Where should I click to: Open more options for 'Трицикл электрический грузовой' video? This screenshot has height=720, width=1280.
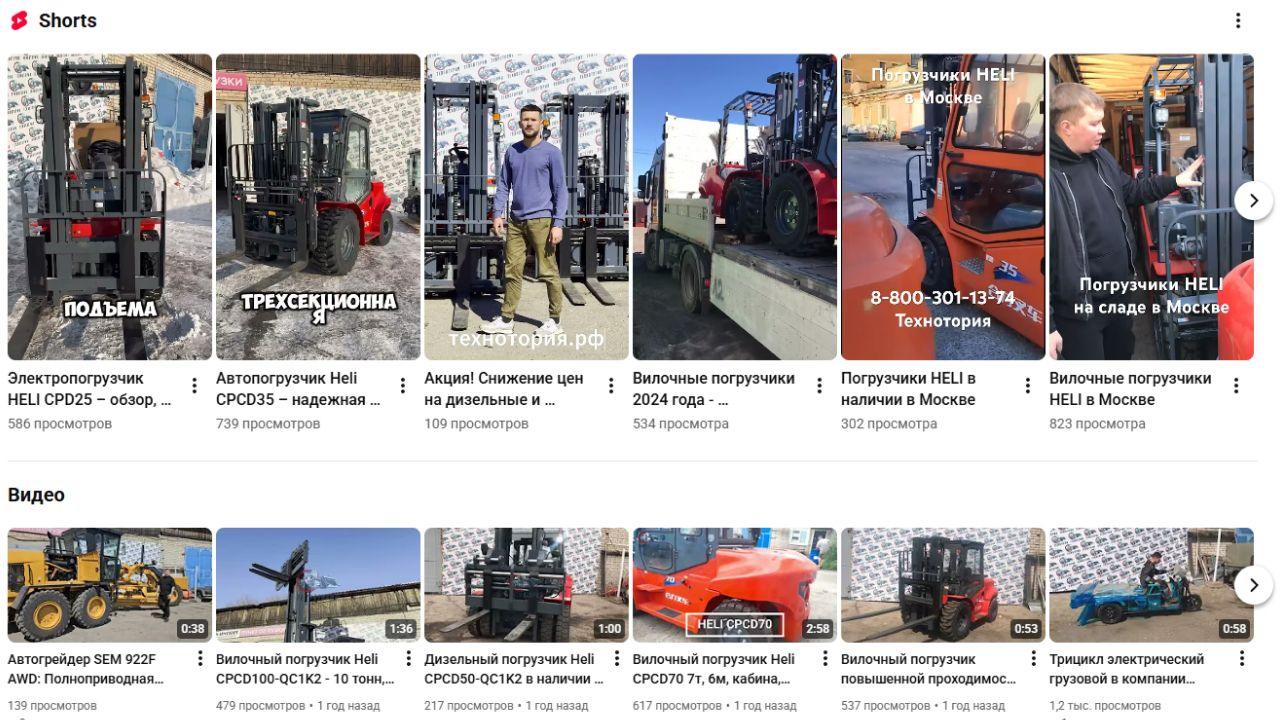tap(1242, 658)
